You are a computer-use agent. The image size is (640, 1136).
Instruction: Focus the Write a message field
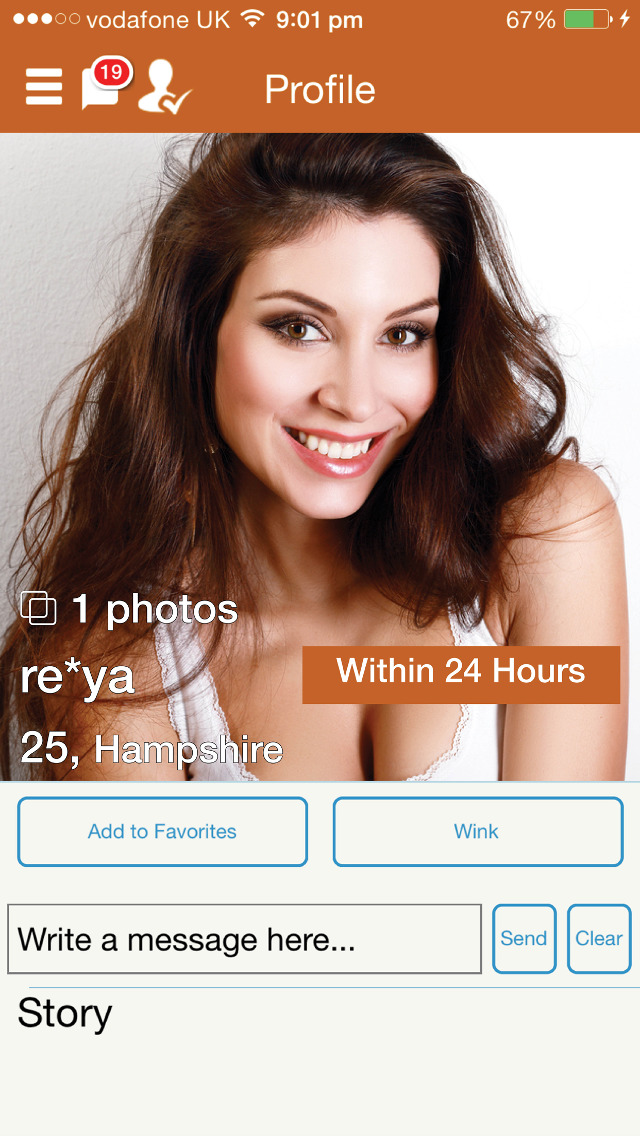tap(244, 939)
